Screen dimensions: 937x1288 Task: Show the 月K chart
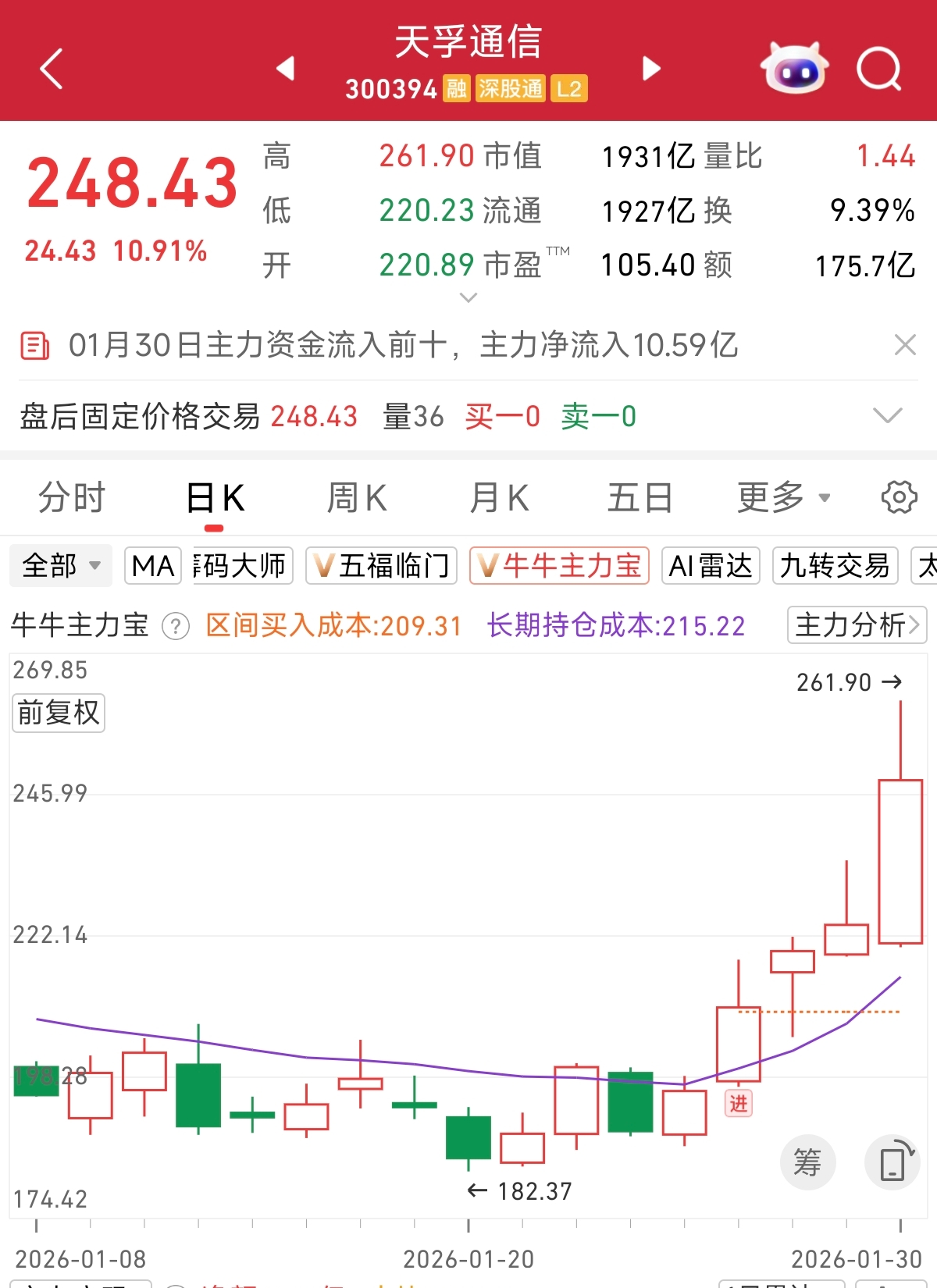click(x=499, y=497)
